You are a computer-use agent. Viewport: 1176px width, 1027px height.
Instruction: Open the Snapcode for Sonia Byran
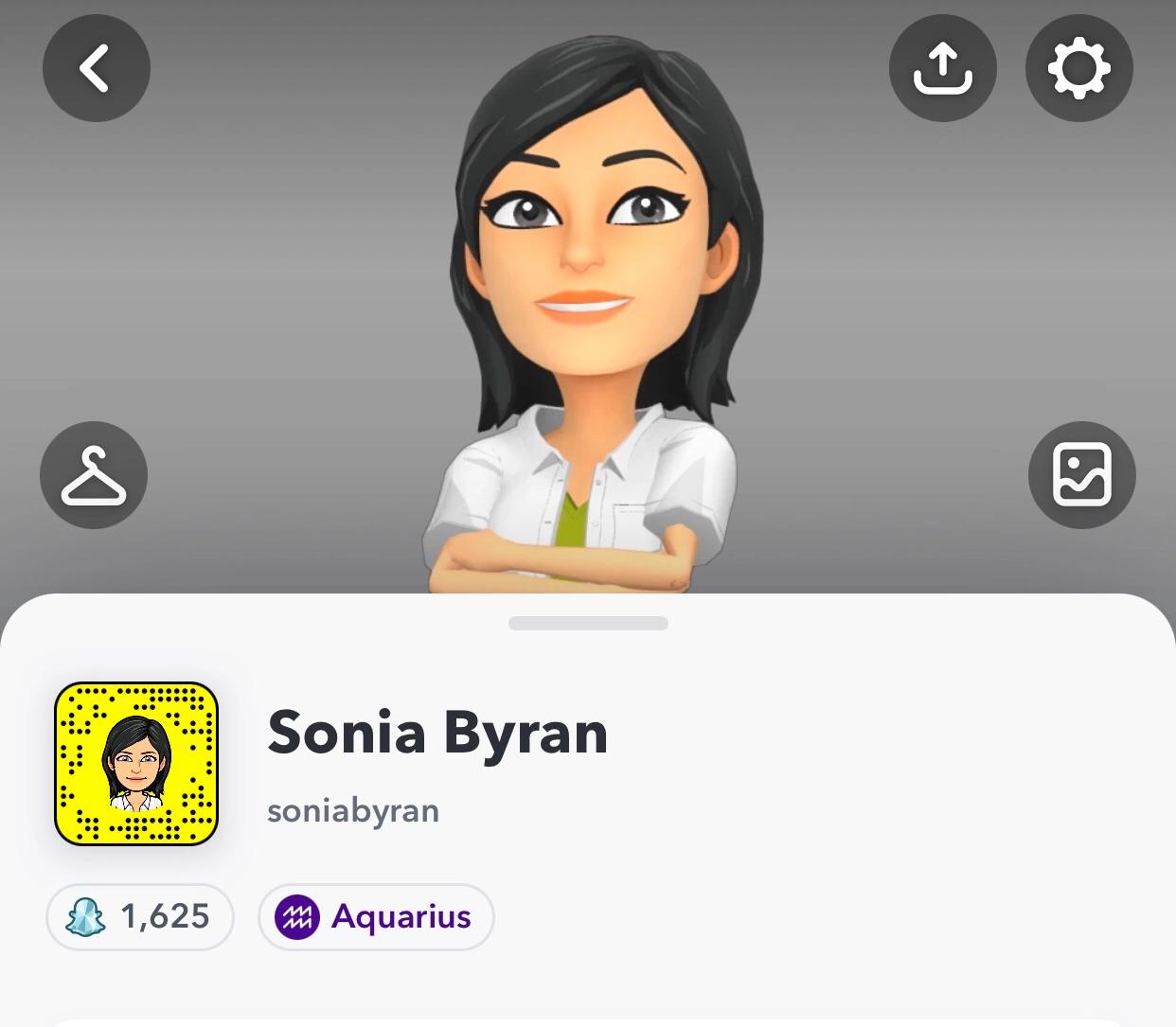(136, 763)
